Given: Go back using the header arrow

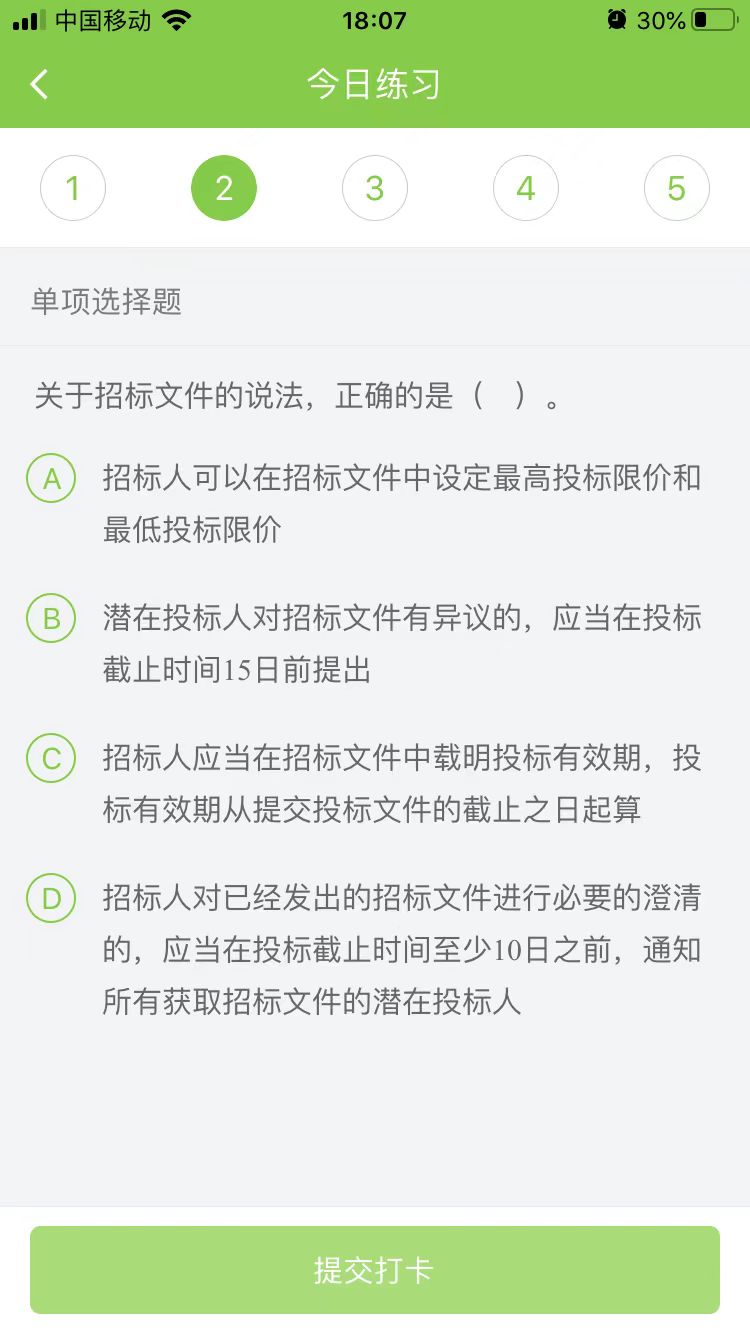Looking at the screenshot, I should tap(39, 84).
